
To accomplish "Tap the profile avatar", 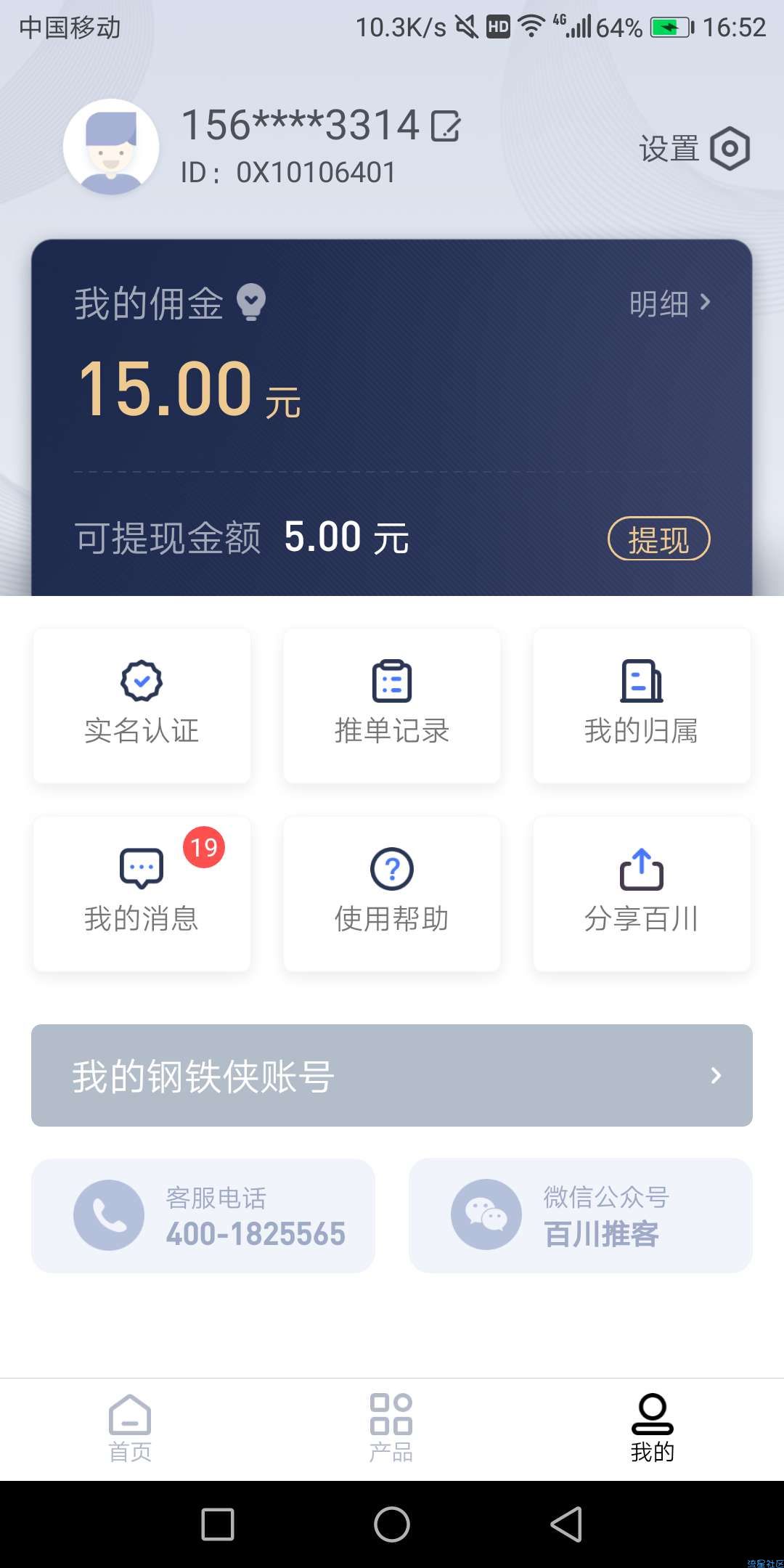I will pyautogui.click(x=111, y=147).
